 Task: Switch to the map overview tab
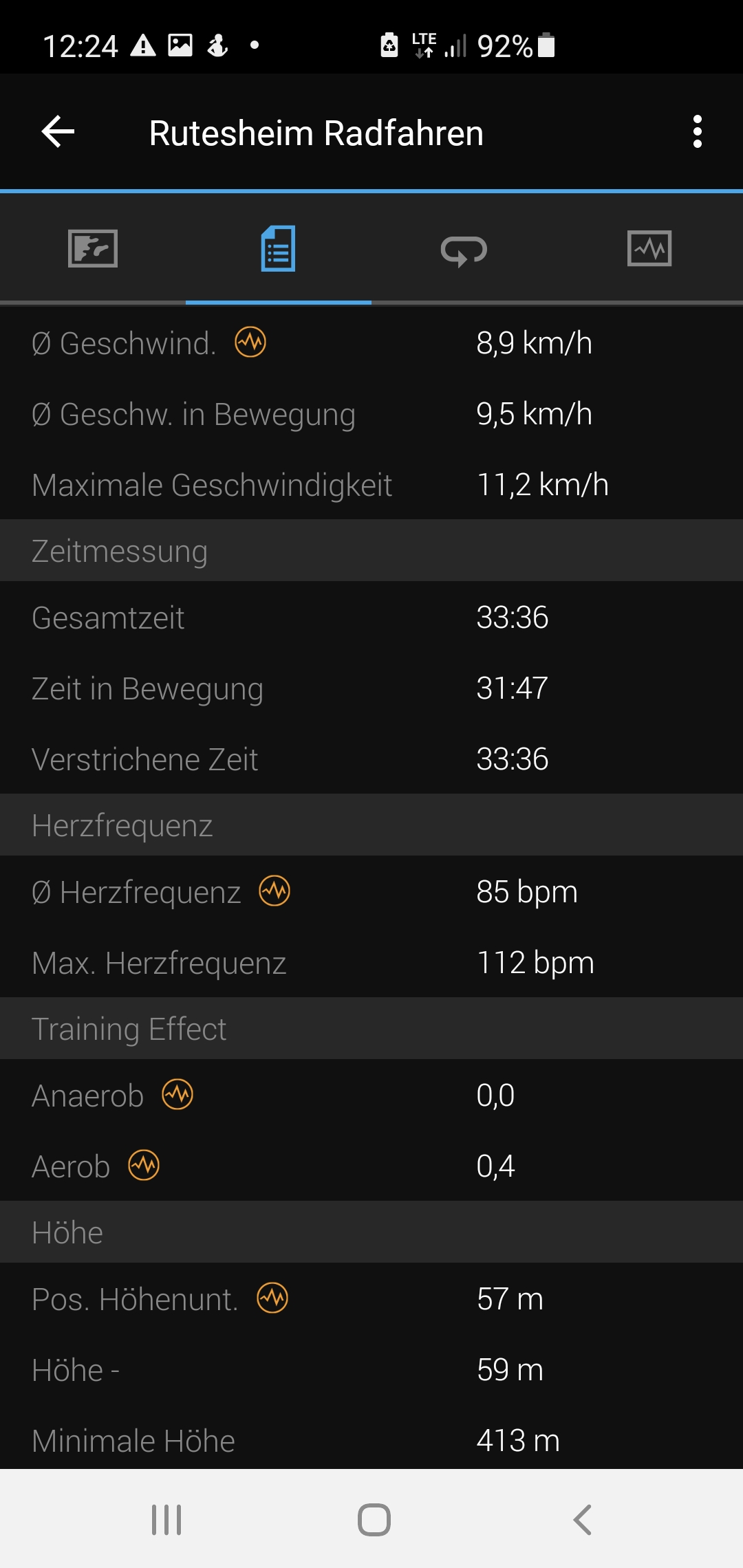tap(93, 248)
